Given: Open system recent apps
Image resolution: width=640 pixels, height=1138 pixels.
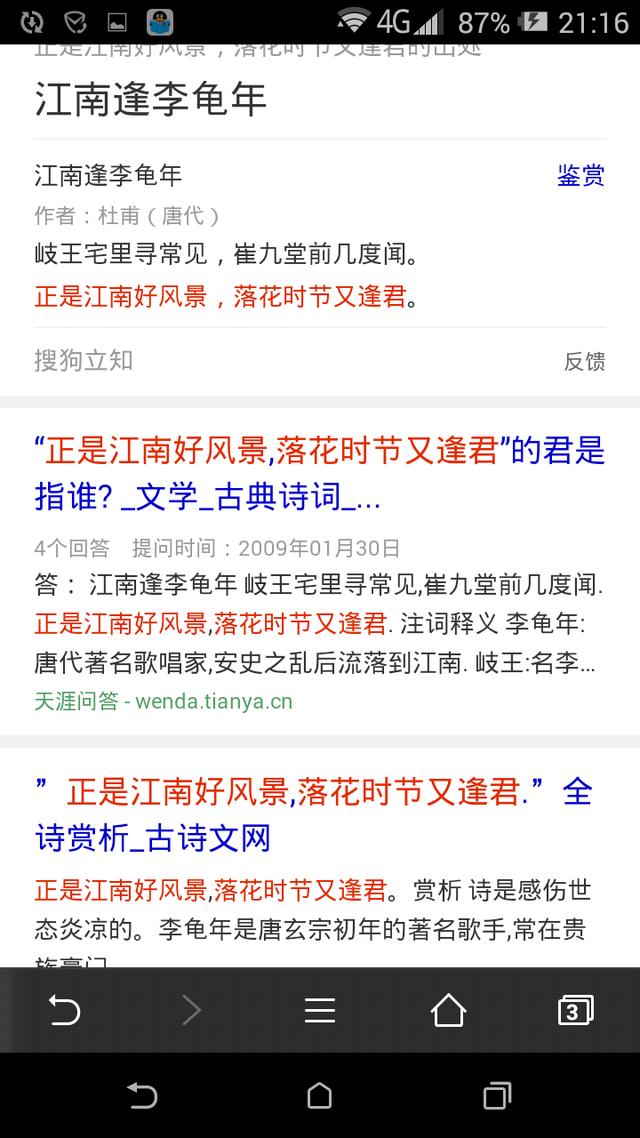Looking at the screenshot, I should coord(497,1095).
